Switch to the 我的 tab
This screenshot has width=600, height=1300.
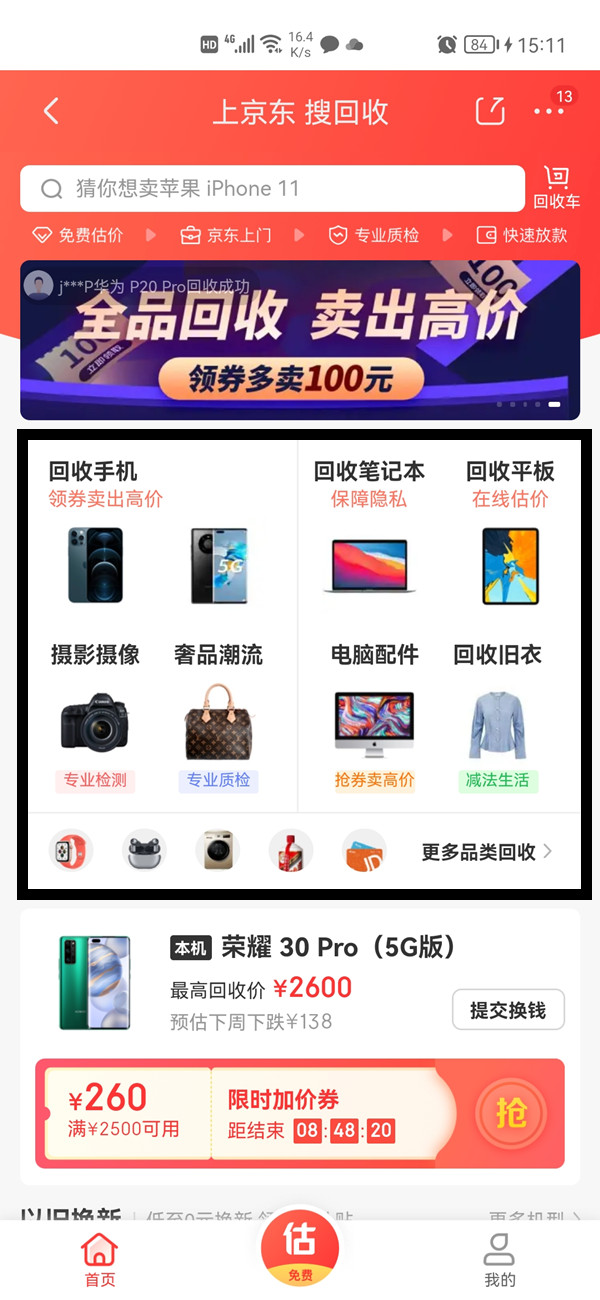click(x=499, y=1259)
